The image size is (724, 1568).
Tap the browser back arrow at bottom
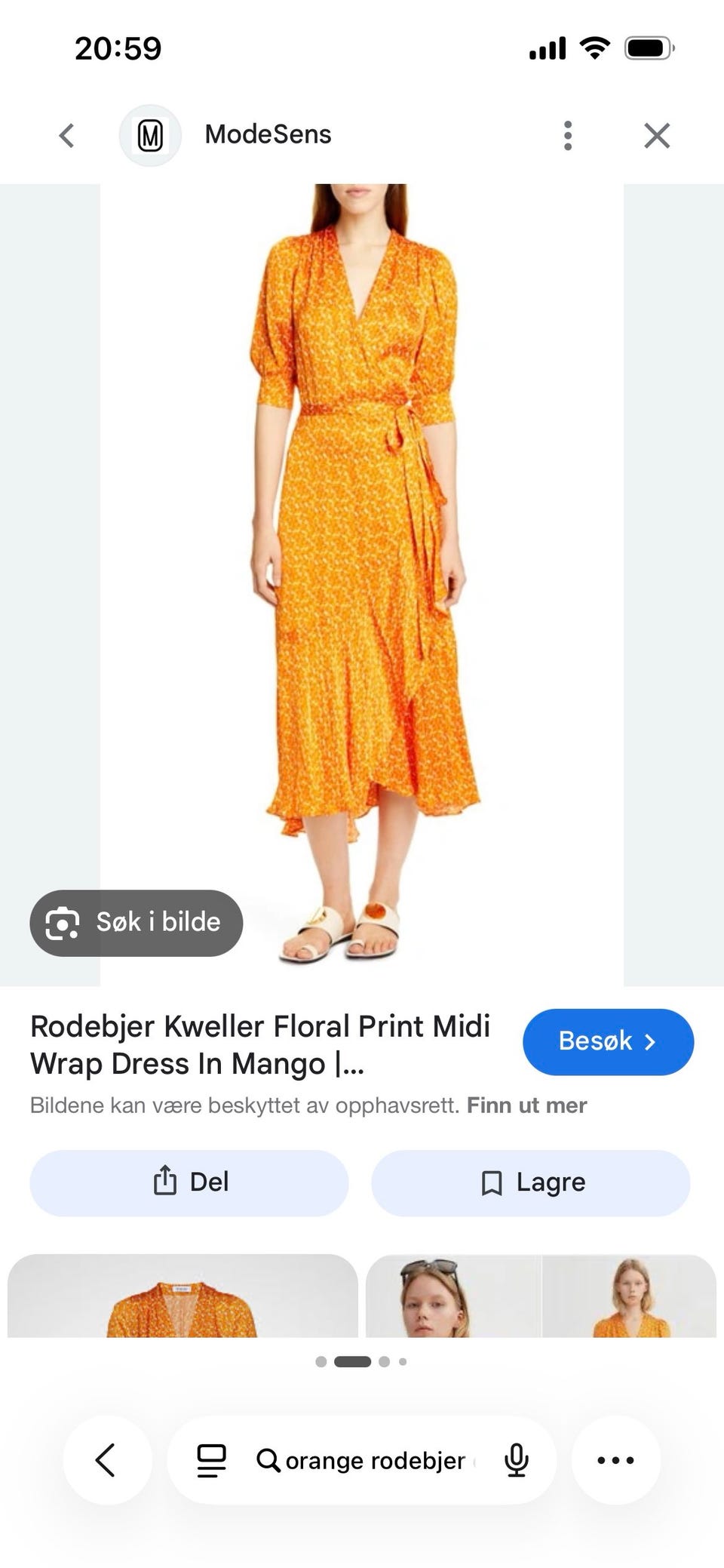tap(107, 1459)
